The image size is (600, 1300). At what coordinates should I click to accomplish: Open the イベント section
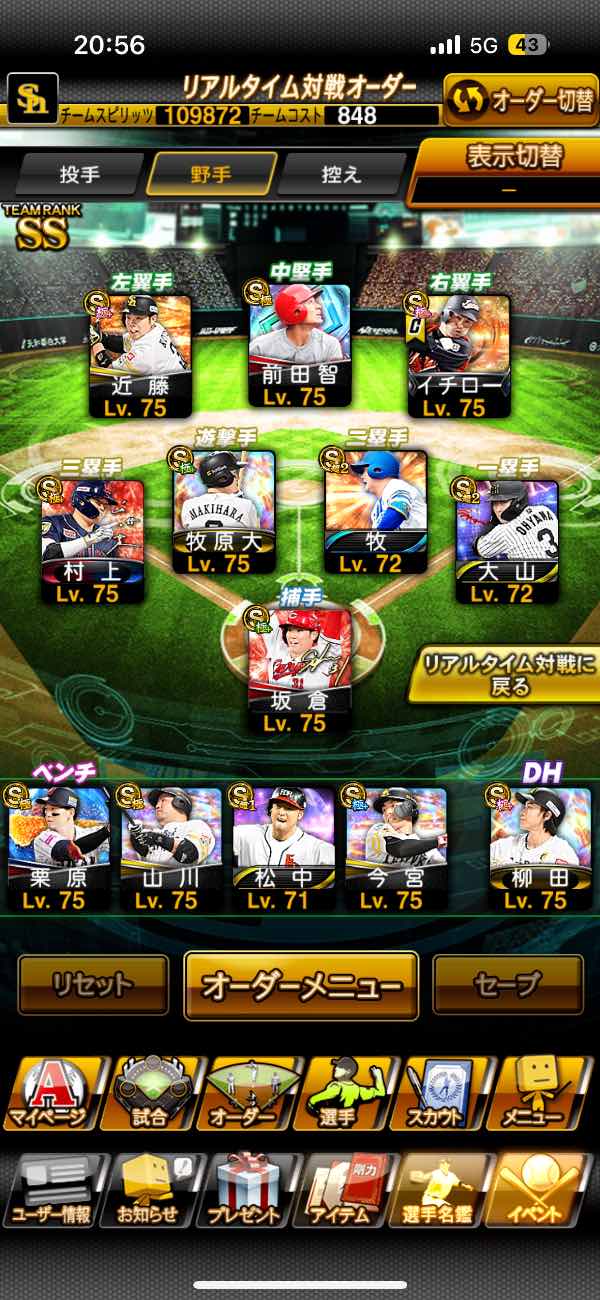tap(541, 1190)
